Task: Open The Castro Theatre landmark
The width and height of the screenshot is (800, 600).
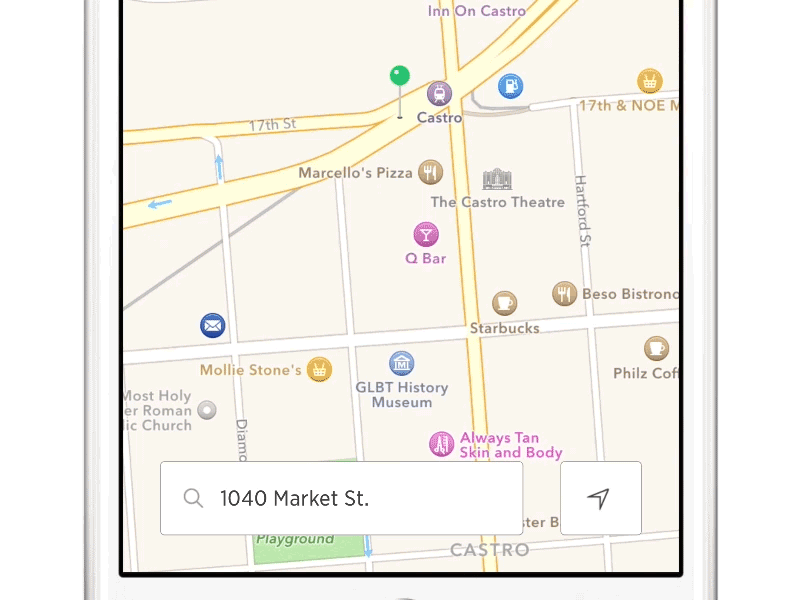Action: [x=497, y=180]
